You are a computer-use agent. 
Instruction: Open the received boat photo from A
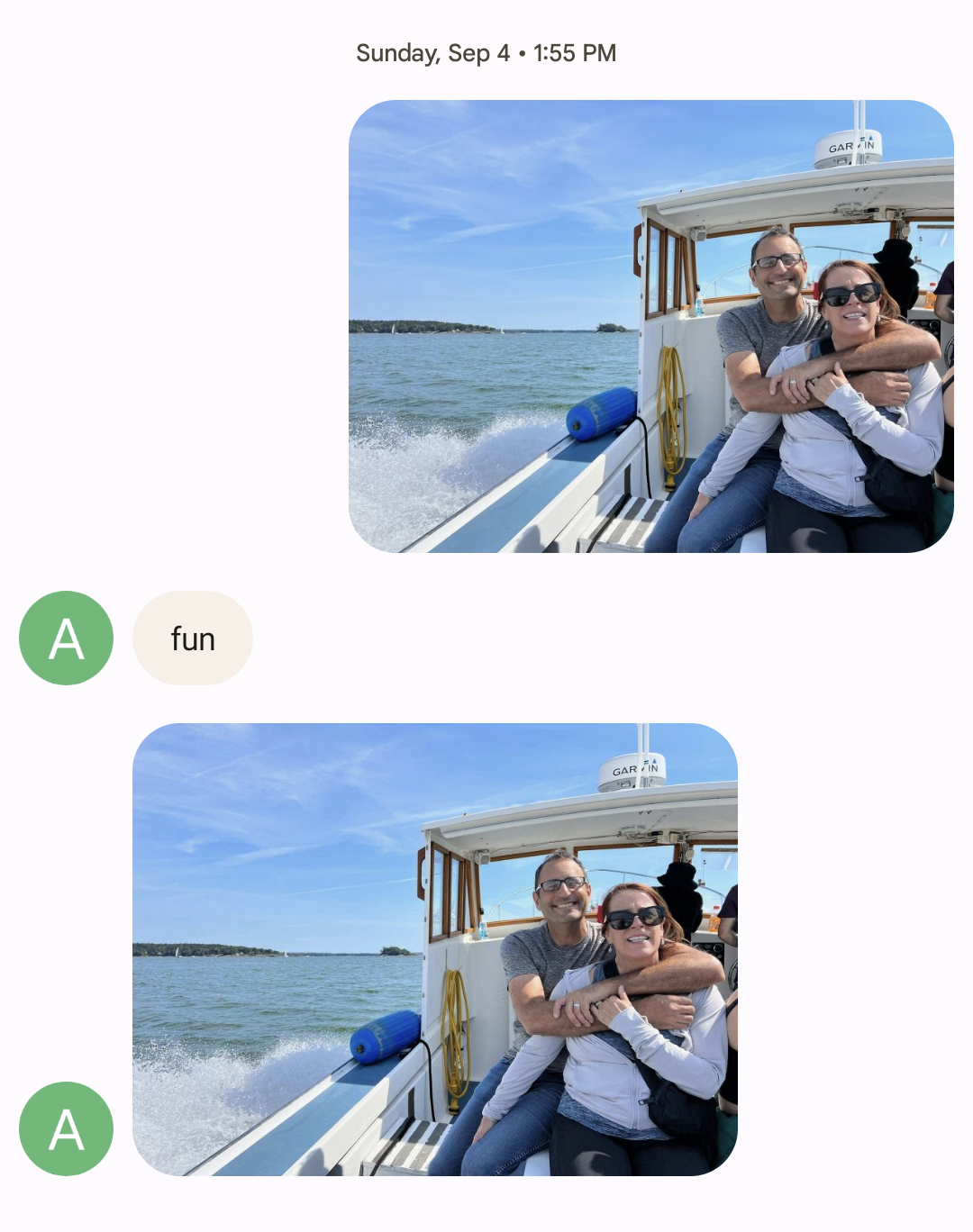(434, 949)
